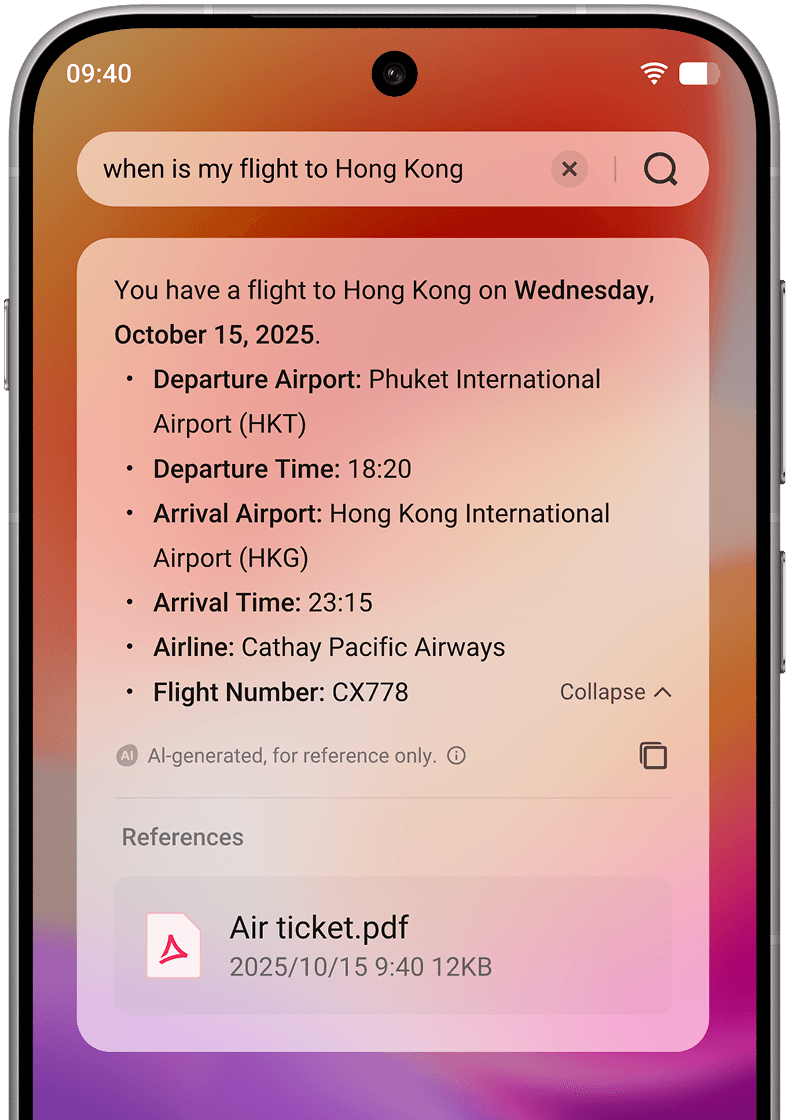The height and width of the screenshot is (1120, 786).
Task: Collapse the AI flight answer
Action: coord(615,692)
